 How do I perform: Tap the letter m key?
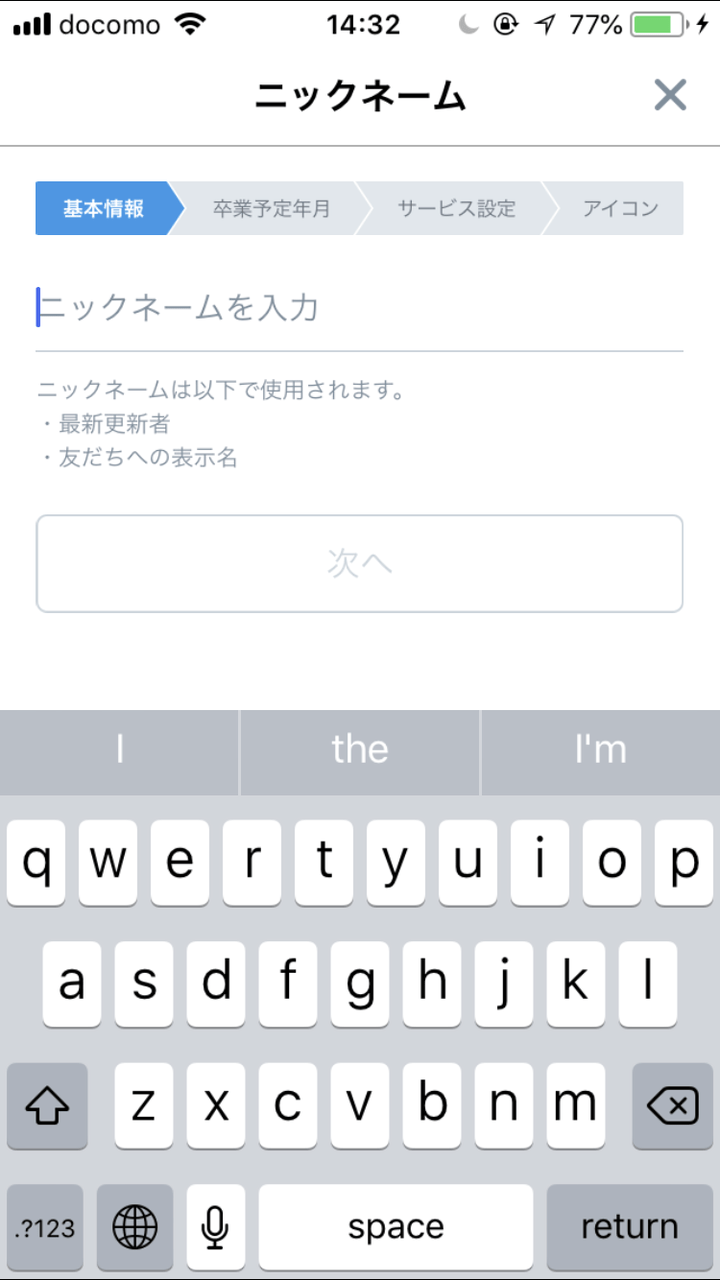point(575,1106)
